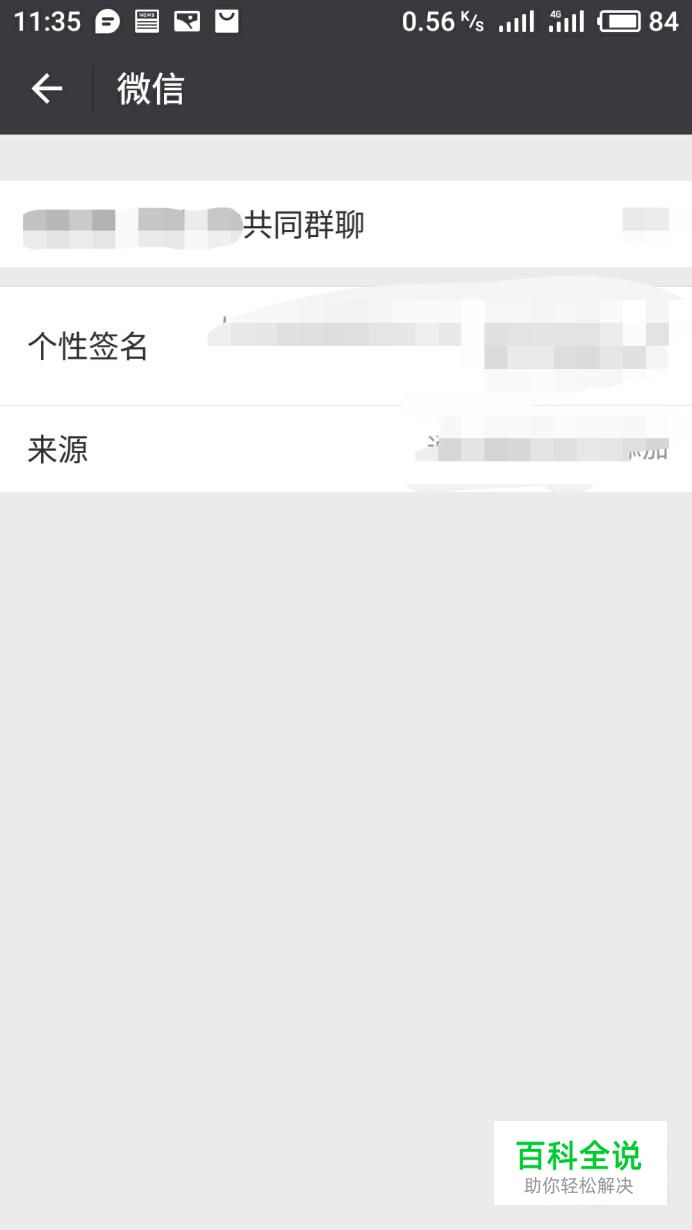Go back using the arrow icon

[x=46, y=90]
